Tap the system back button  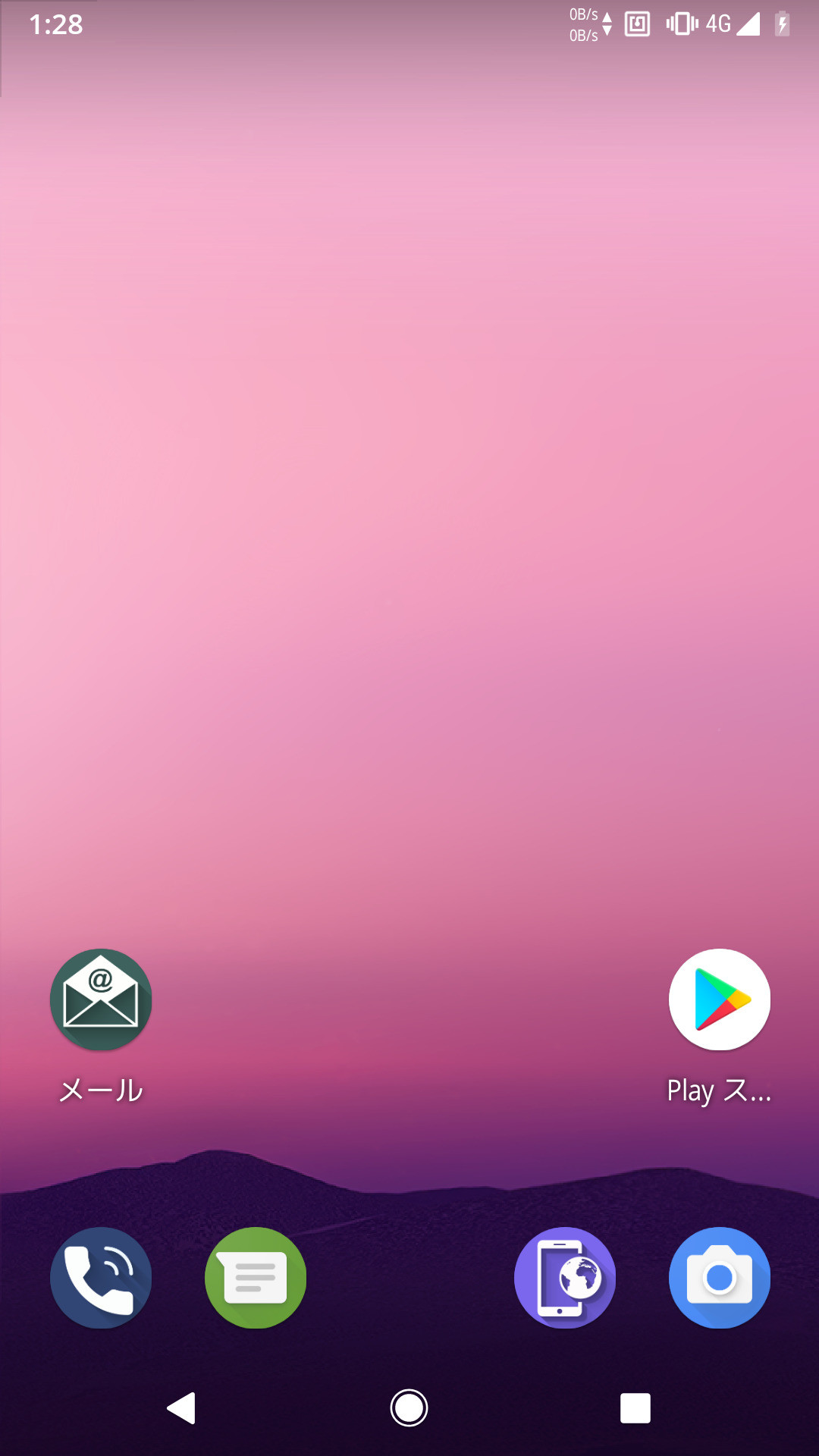(181, 1408)
